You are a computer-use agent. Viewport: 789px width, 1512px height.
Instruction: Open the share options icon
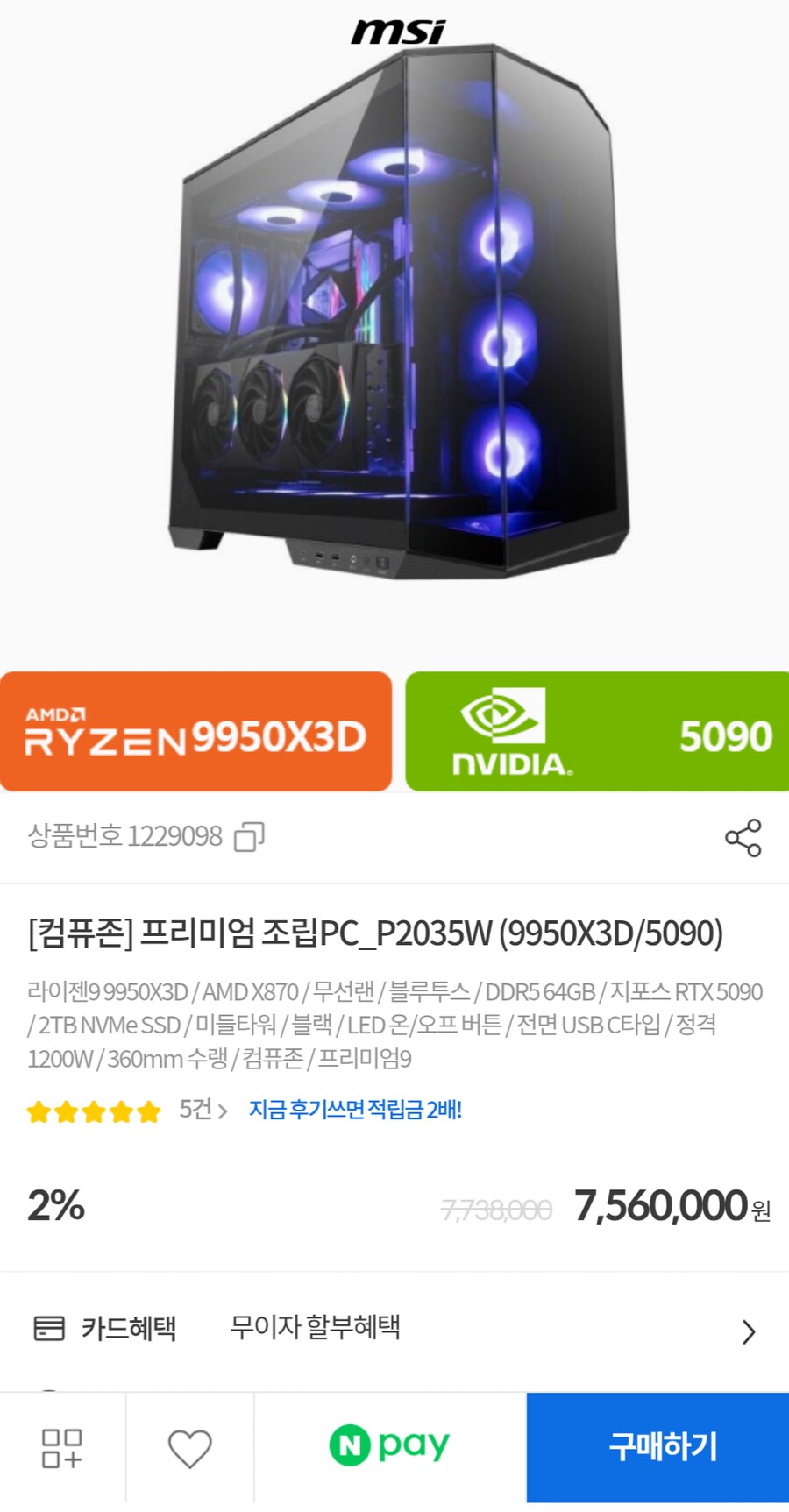click(742, 839)
